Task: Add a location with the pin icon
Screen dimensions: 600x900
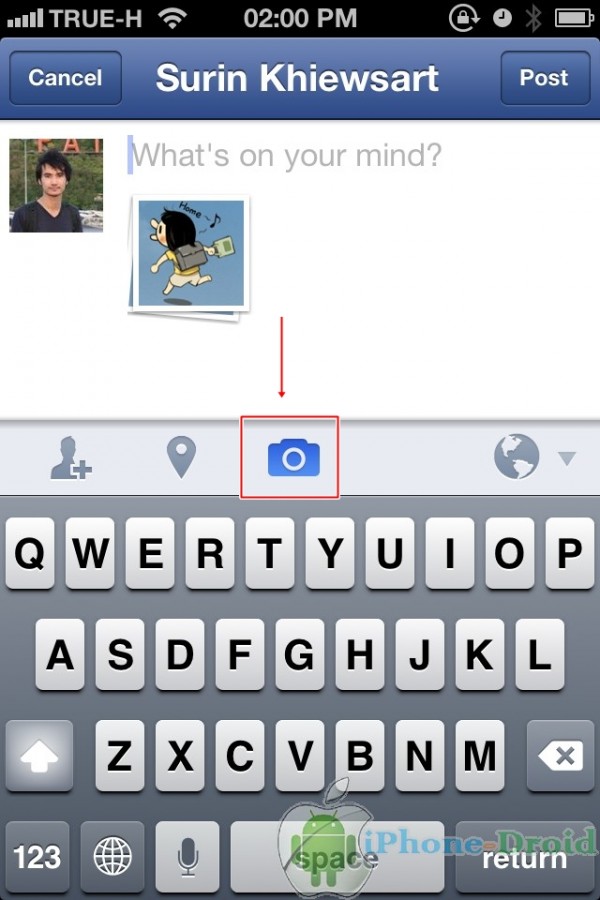Action: 181,458
